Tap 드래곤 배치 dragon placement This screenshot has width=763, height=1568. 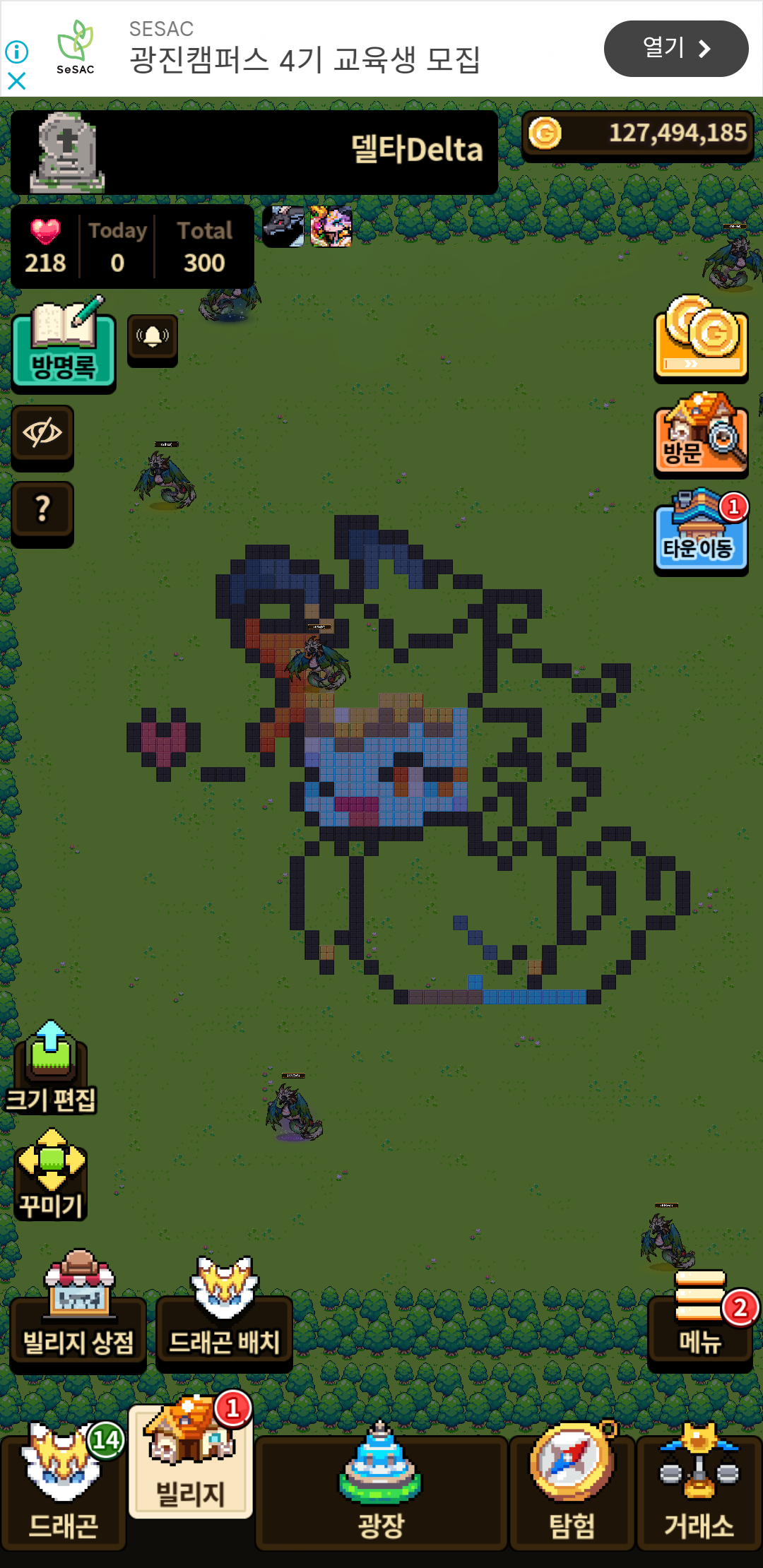coord(224,1314)
